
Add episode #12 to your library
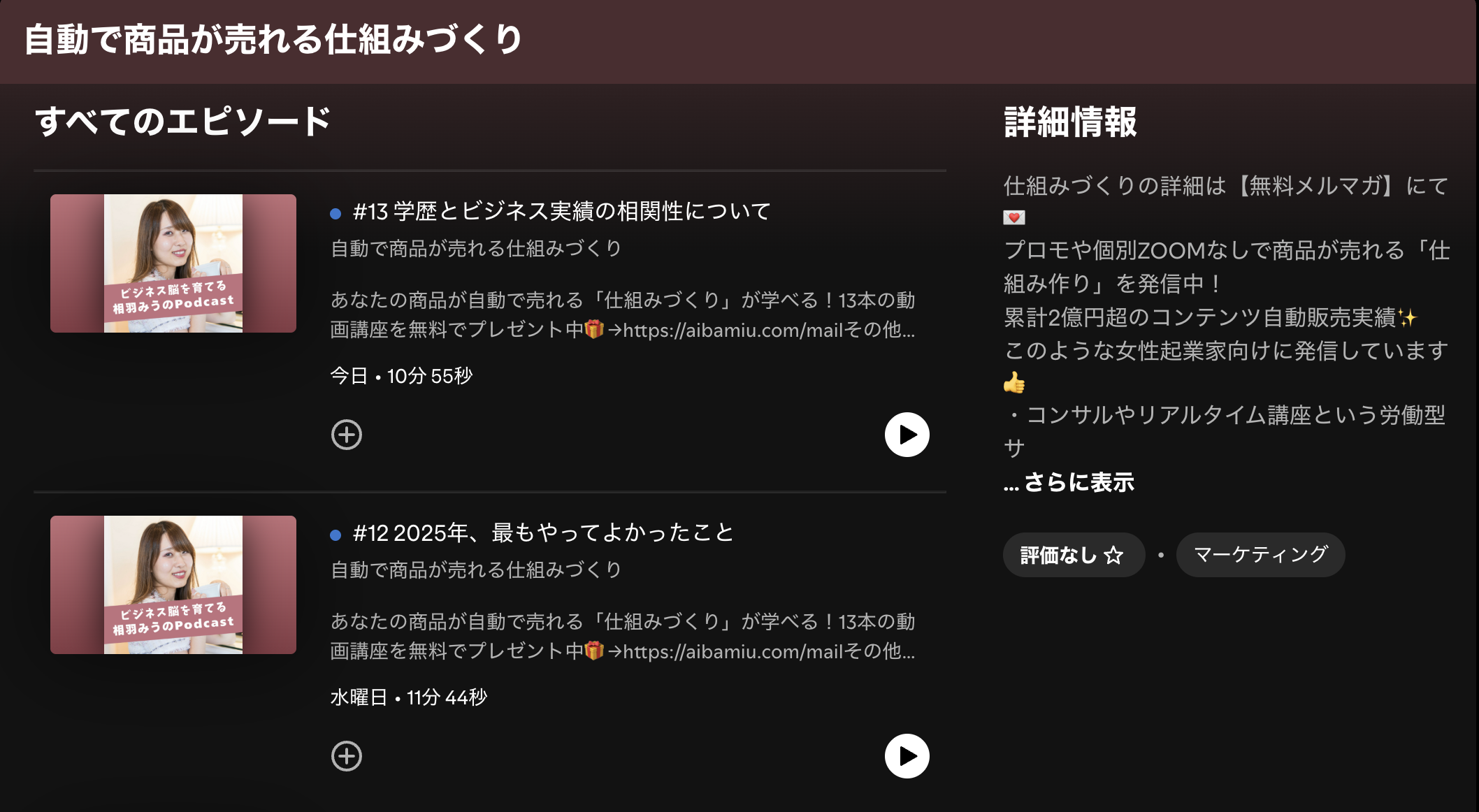coord(347,756)
